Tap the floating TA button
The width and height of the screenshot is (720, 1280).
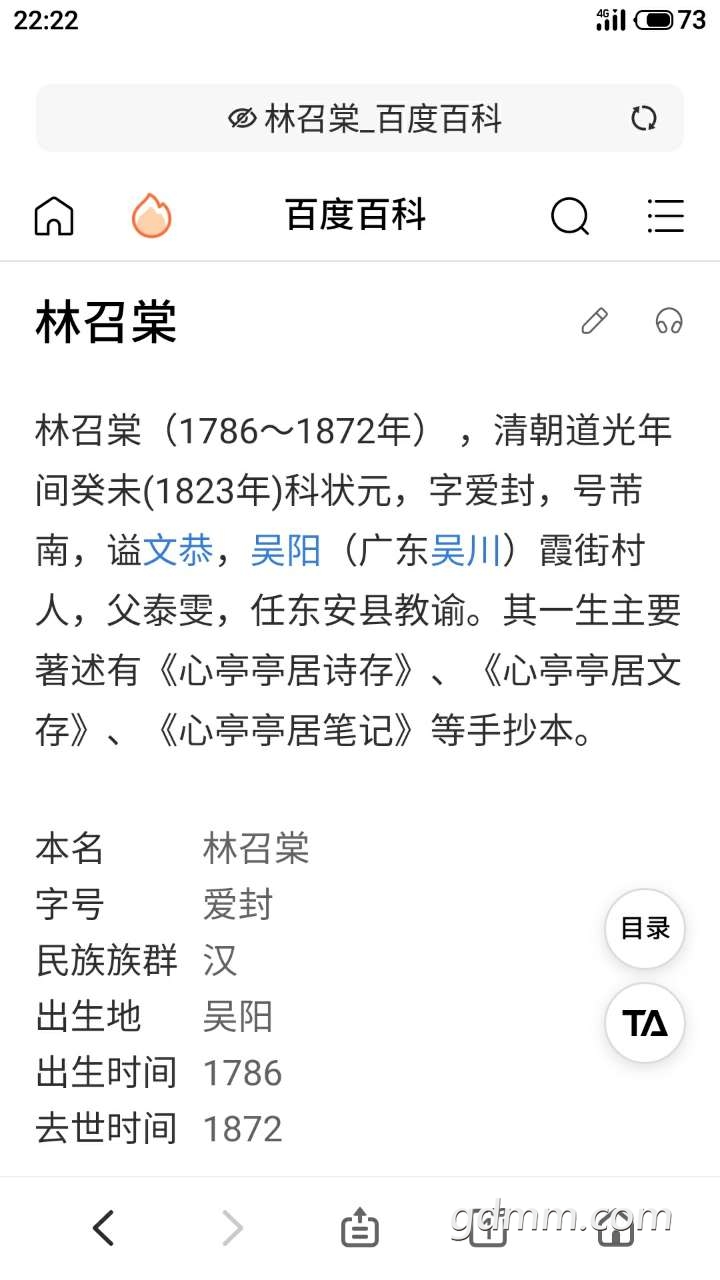click(x=645, y=1023)
